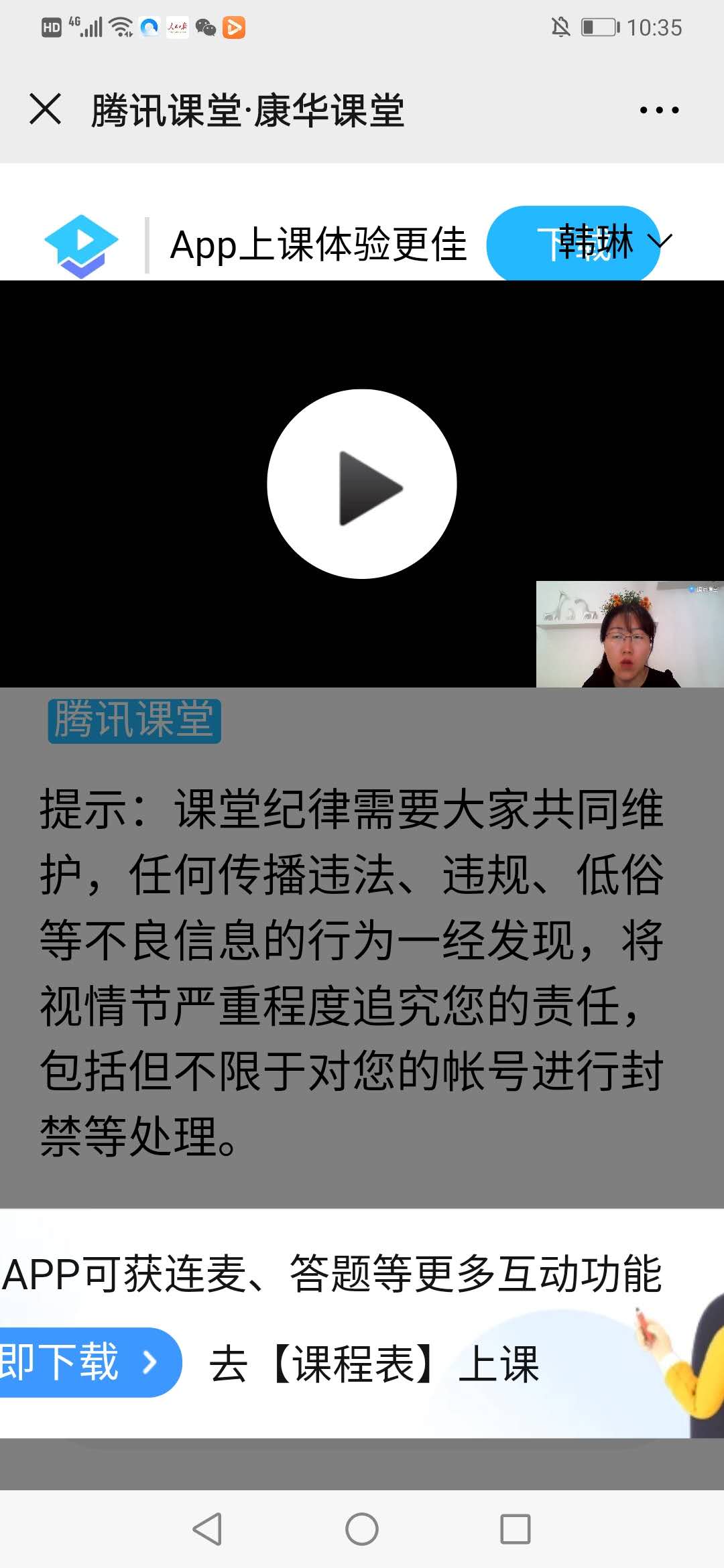This screenshot has width=724, height=1568.
Task: Open the teacher's camera thumbnail
Action: click(x=629, y=634)
